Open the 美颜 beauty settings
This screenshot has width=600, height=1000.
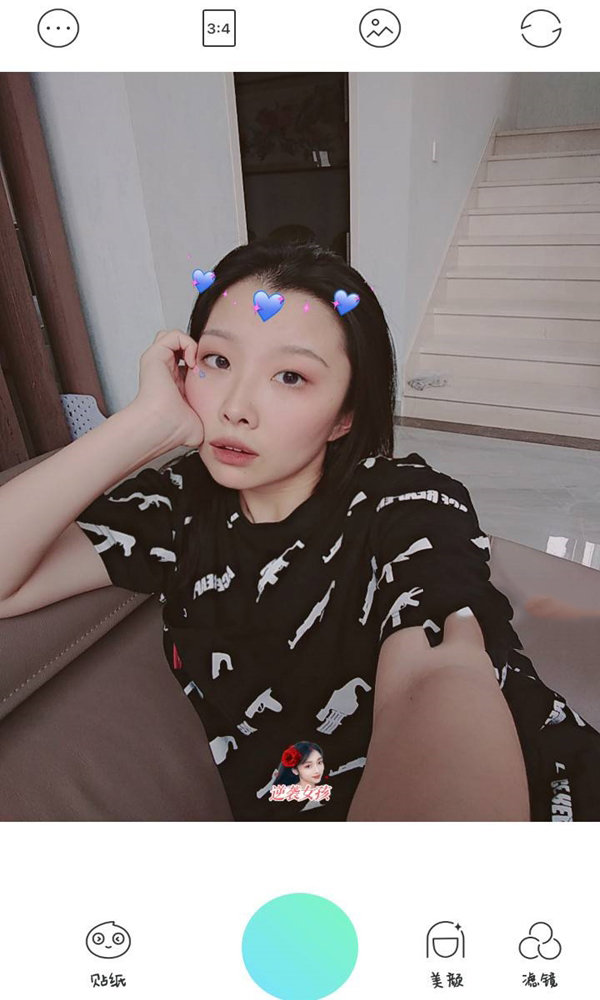(x=445, y=954)
